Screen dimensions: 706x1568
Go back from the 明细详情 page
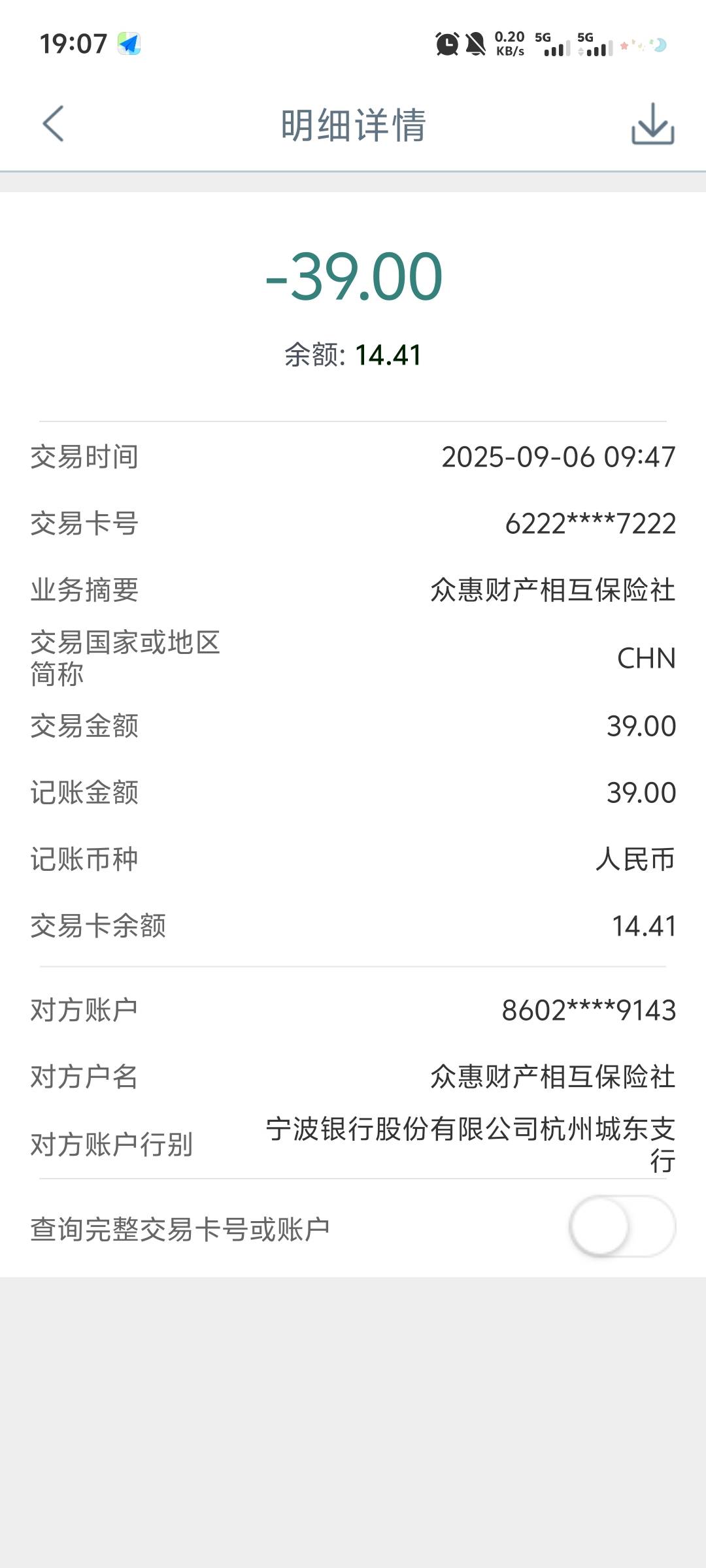pos(53,123)
